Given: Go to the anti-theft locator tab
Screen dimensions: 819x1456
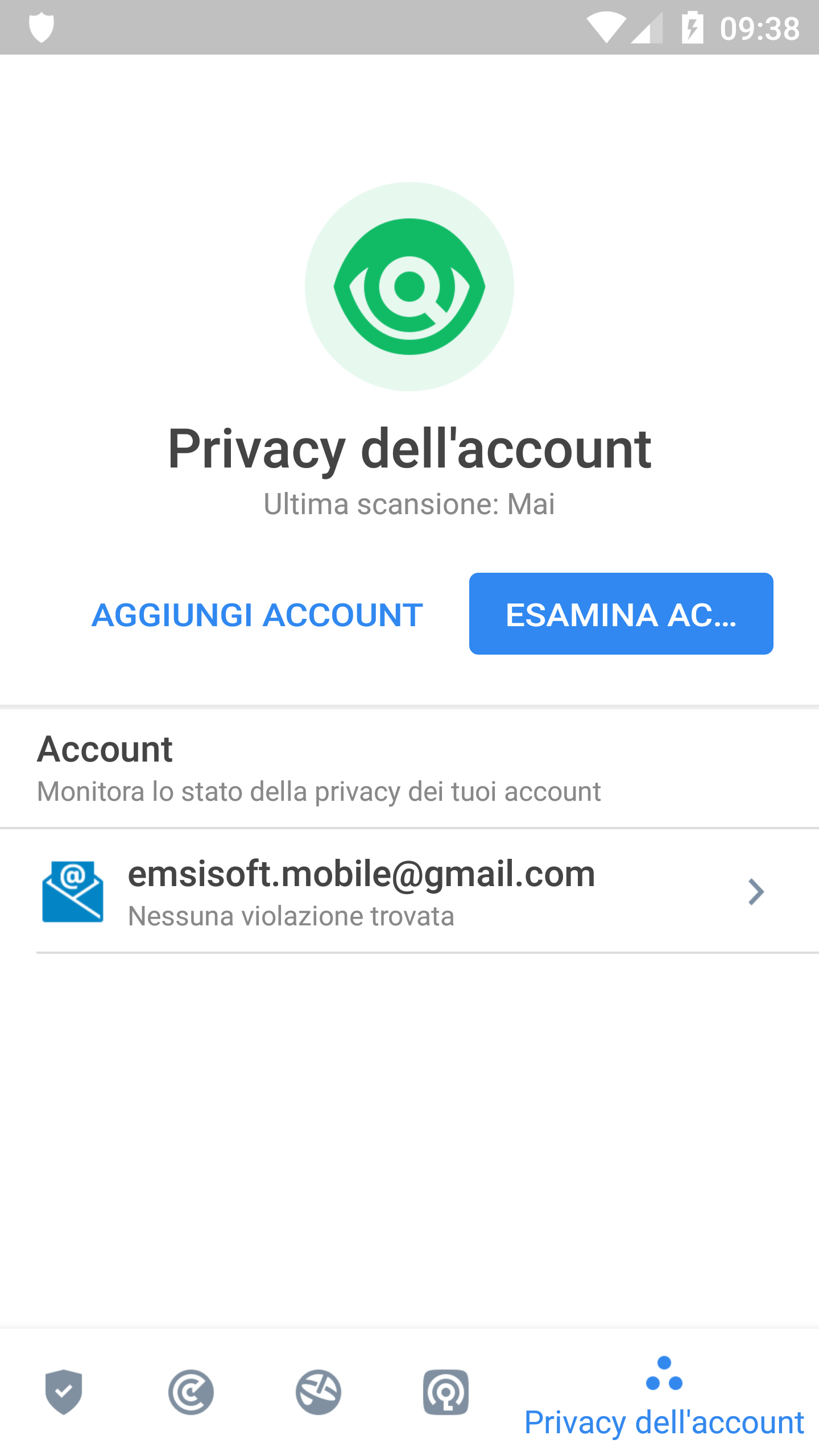Looking at the screenshot, I should pos(446,1392).
